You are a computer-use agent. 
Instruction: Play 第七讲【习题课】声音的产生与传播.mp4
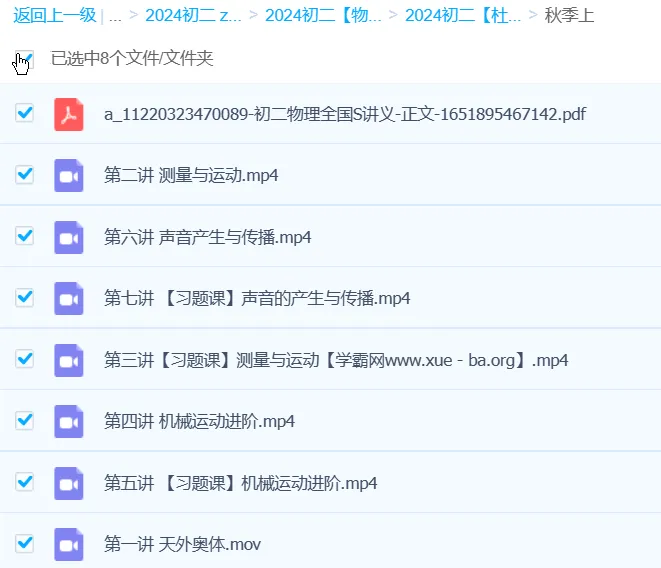[x=257, y=298]
